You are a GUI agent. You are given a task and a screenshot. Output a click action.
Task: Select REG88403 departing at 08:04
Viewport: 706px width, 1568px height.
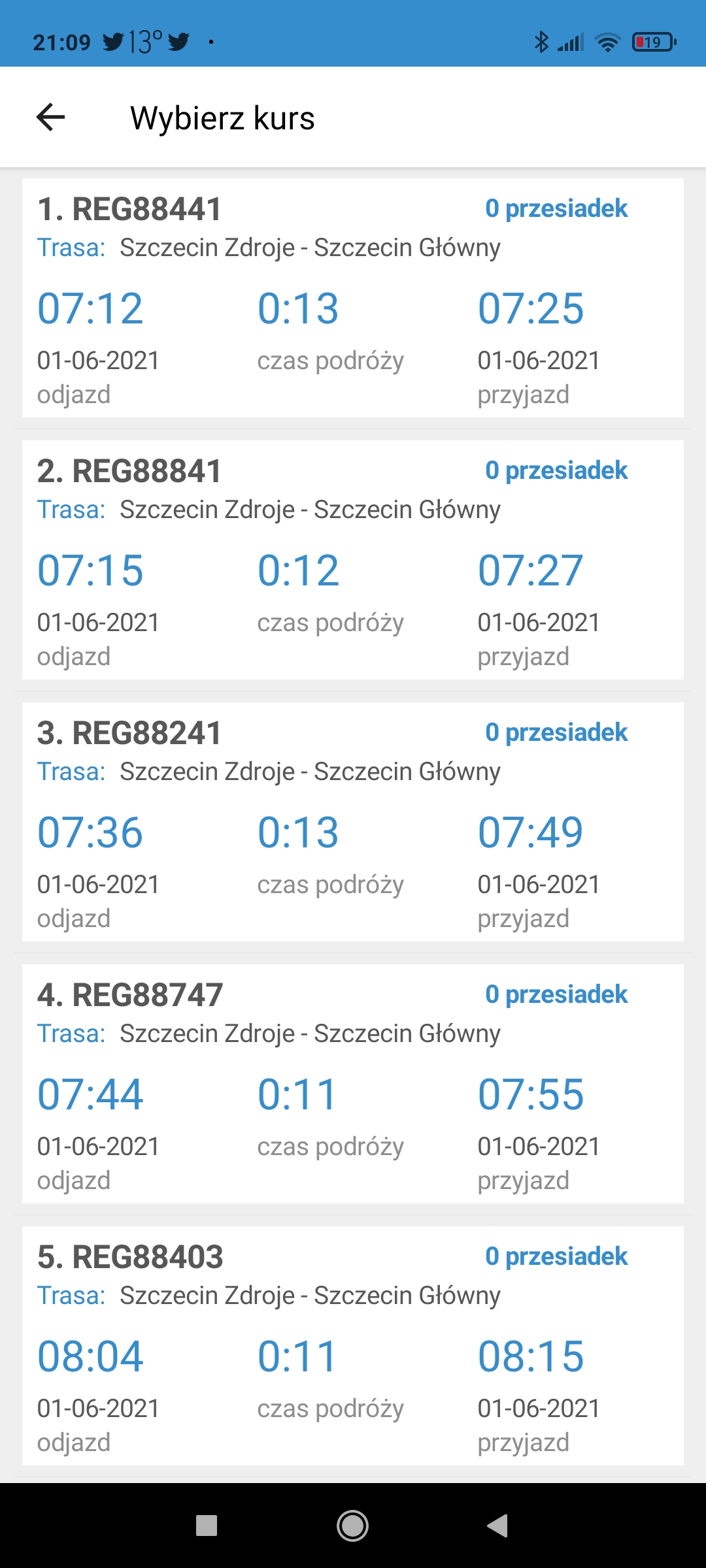click(353, 1346)
